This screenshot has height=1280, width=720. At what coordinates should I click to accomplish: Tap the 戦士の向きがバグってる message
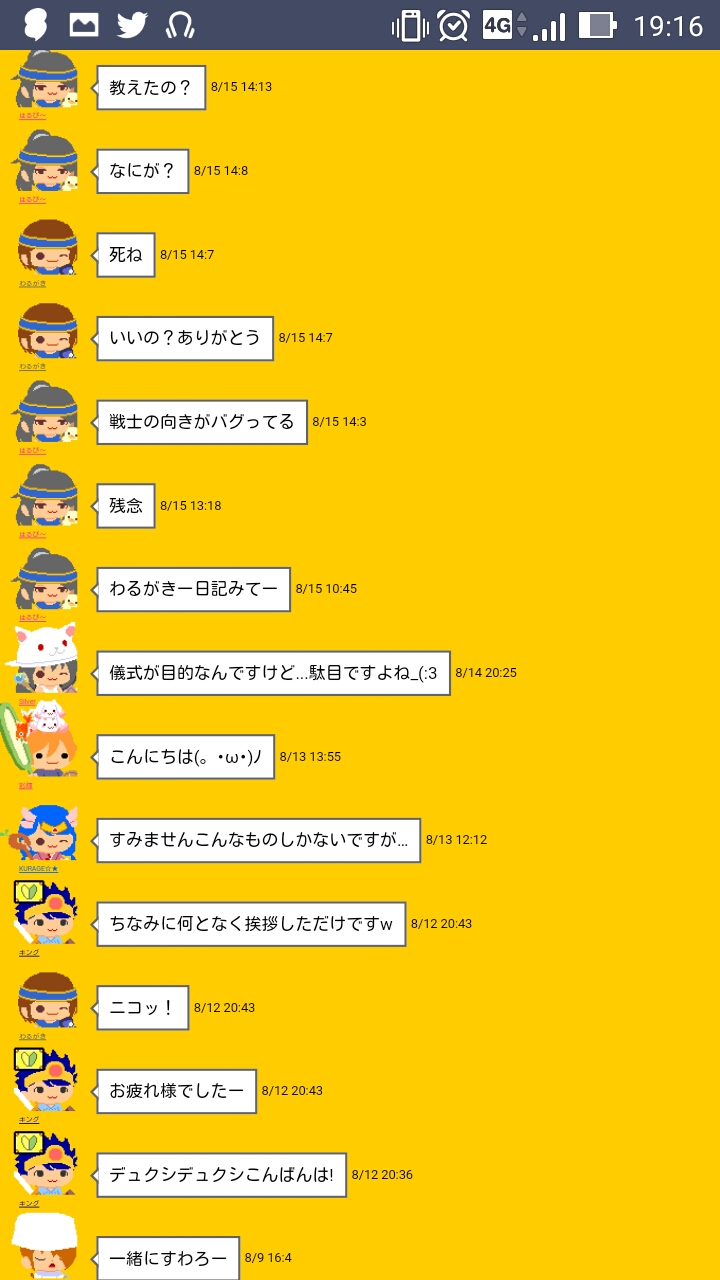(x=201, y=422)
